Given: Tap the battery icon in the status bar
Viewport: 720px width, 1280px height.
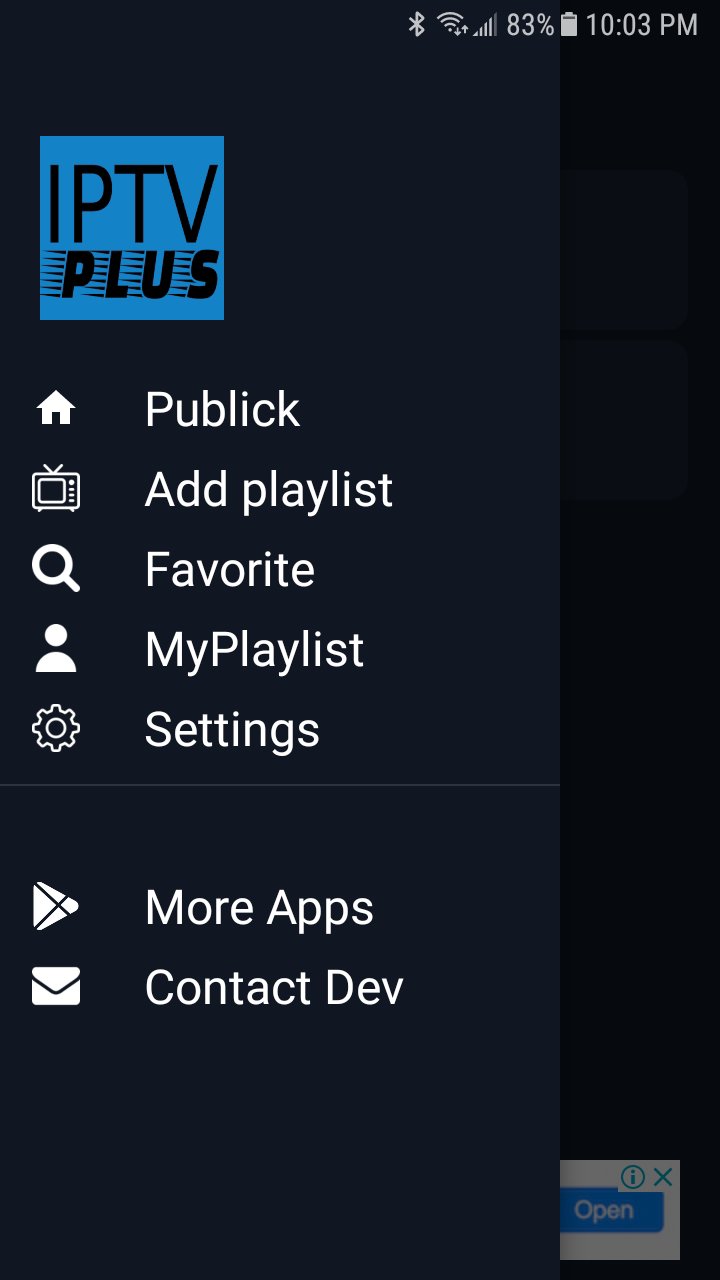Looking at the screenshot, I should pos(570,24).
